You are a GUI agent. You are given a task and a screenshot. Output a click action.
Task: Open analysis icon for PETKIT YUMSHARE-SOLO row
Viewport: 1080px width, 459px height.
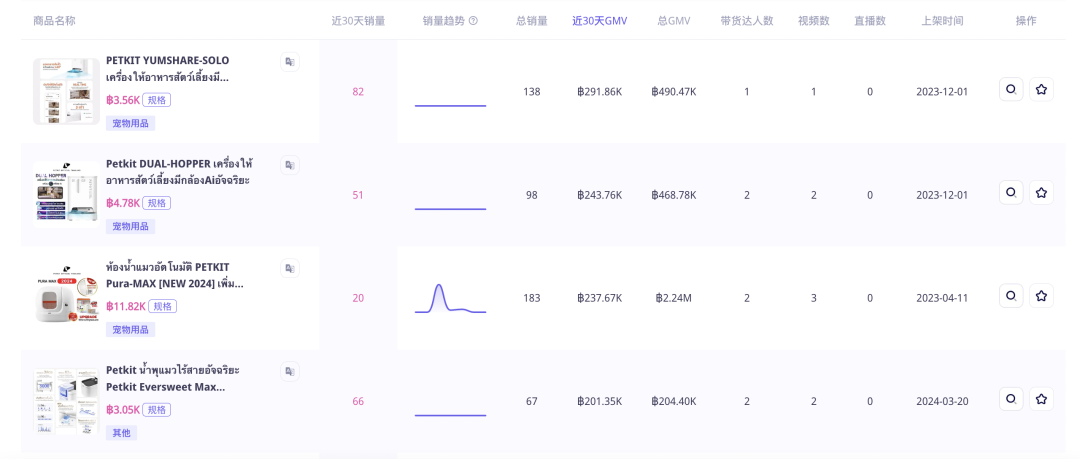click(x=1011, y=90)
